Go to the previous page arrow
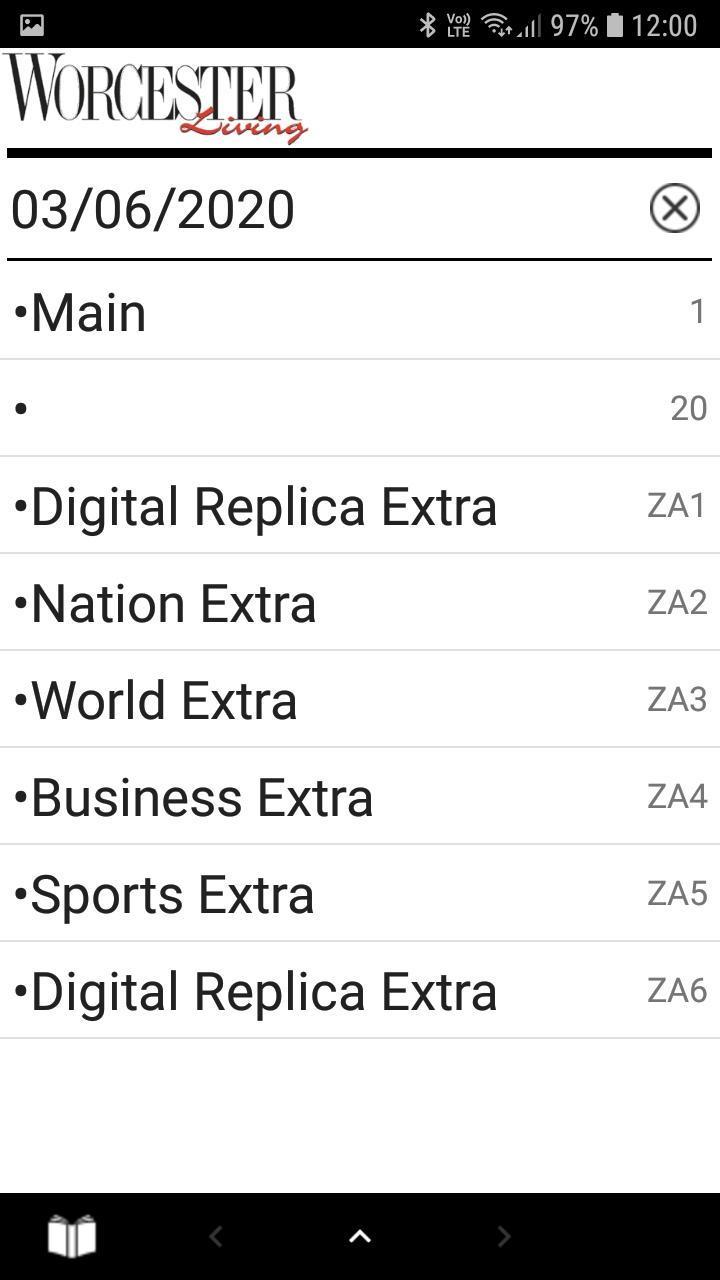720x1280 pixels. click(x=216, y=1237)
